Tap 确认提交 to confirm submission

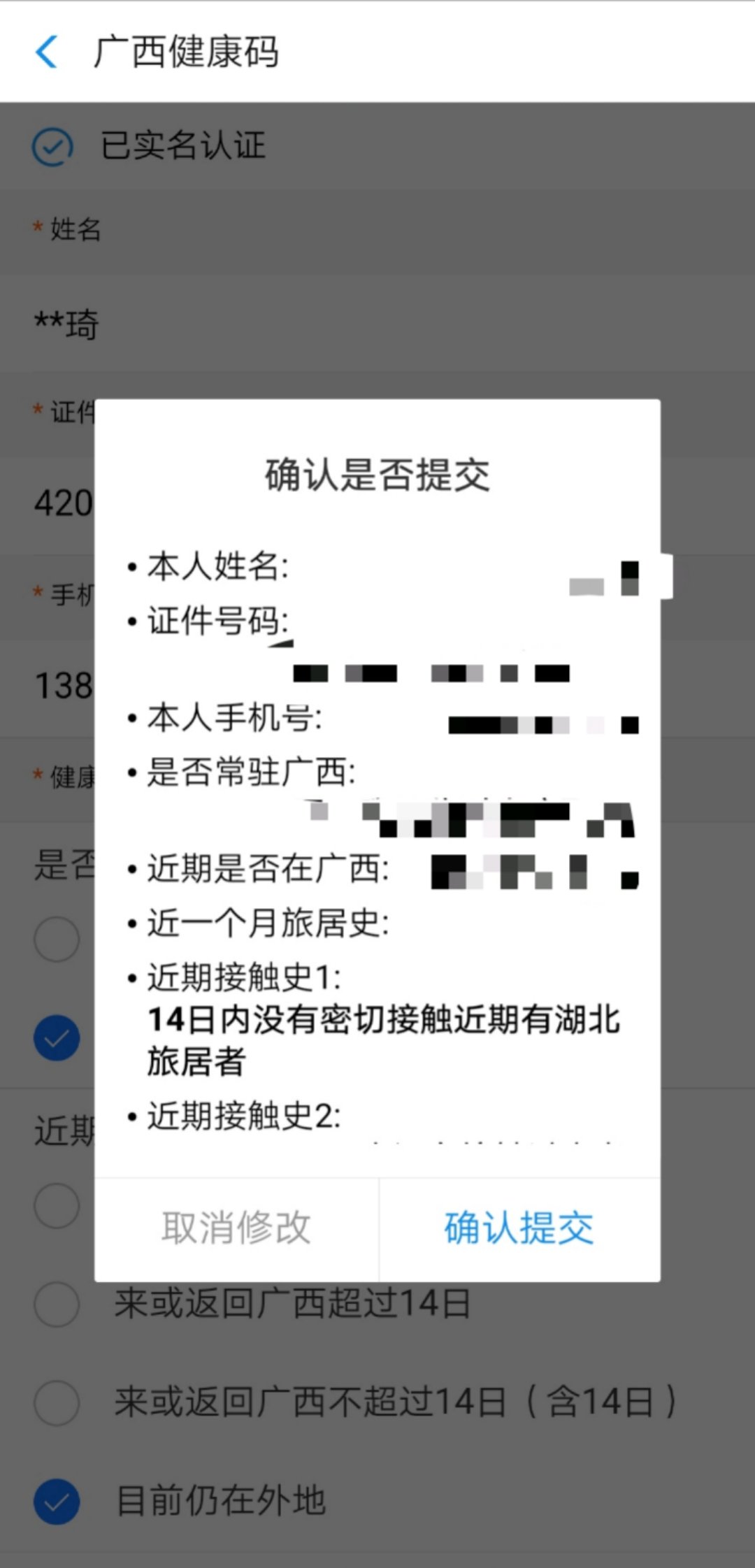click(519, 1228)
